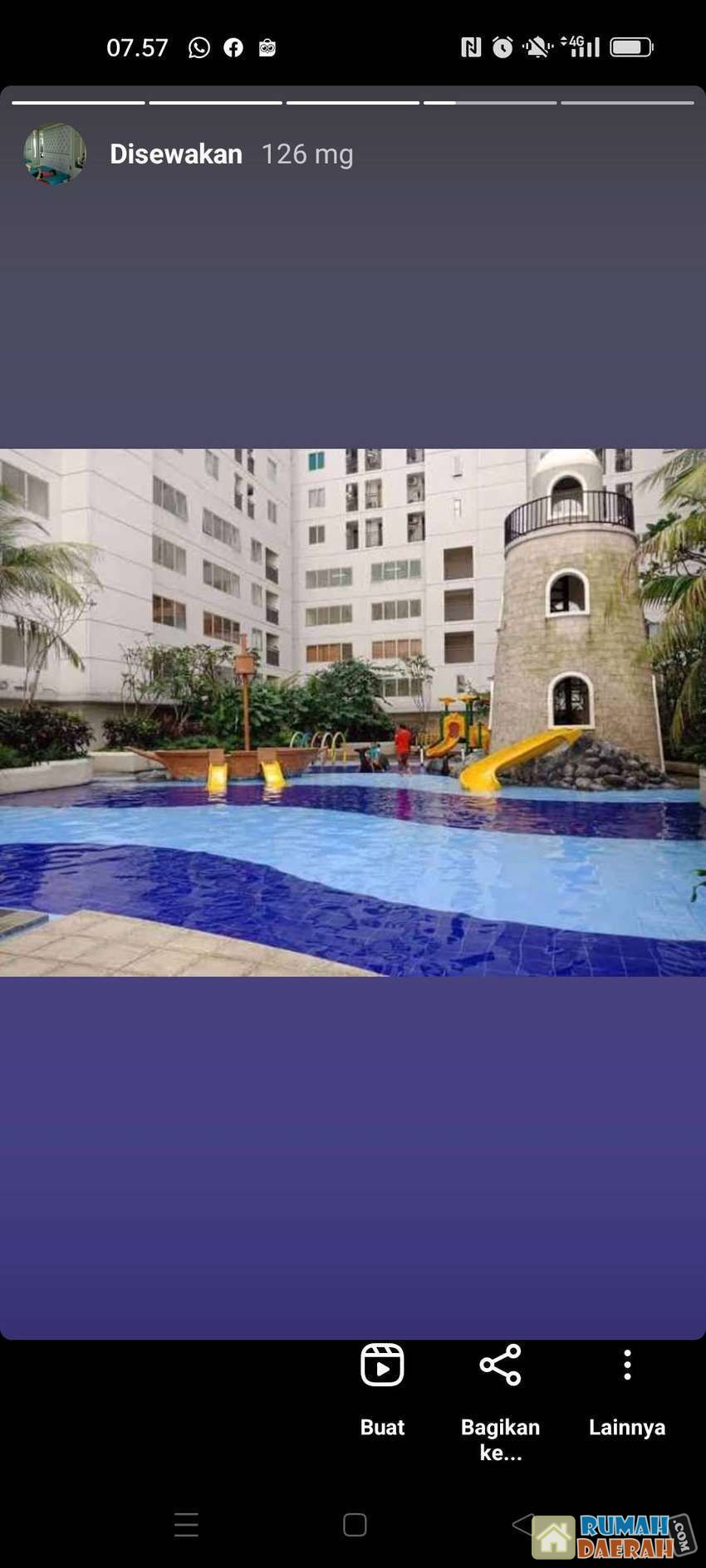Open the Disewakan profile picture
The image size is (706, 1568).
pyautogui.click(x=55, y=154)
